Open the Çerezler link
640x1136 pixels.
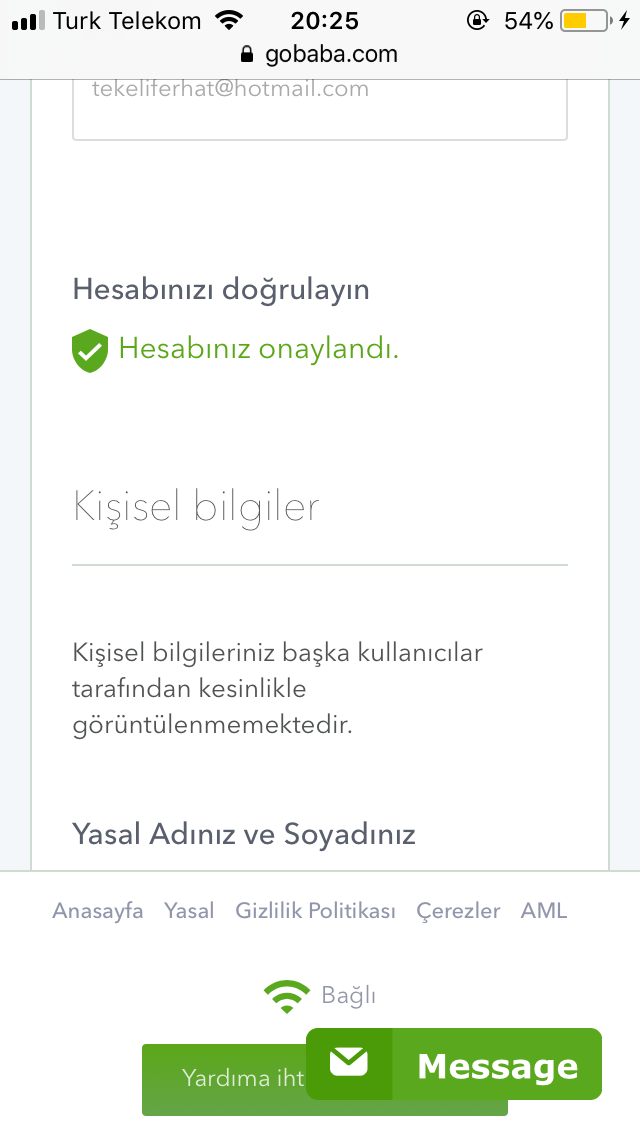tap(458, 910)
